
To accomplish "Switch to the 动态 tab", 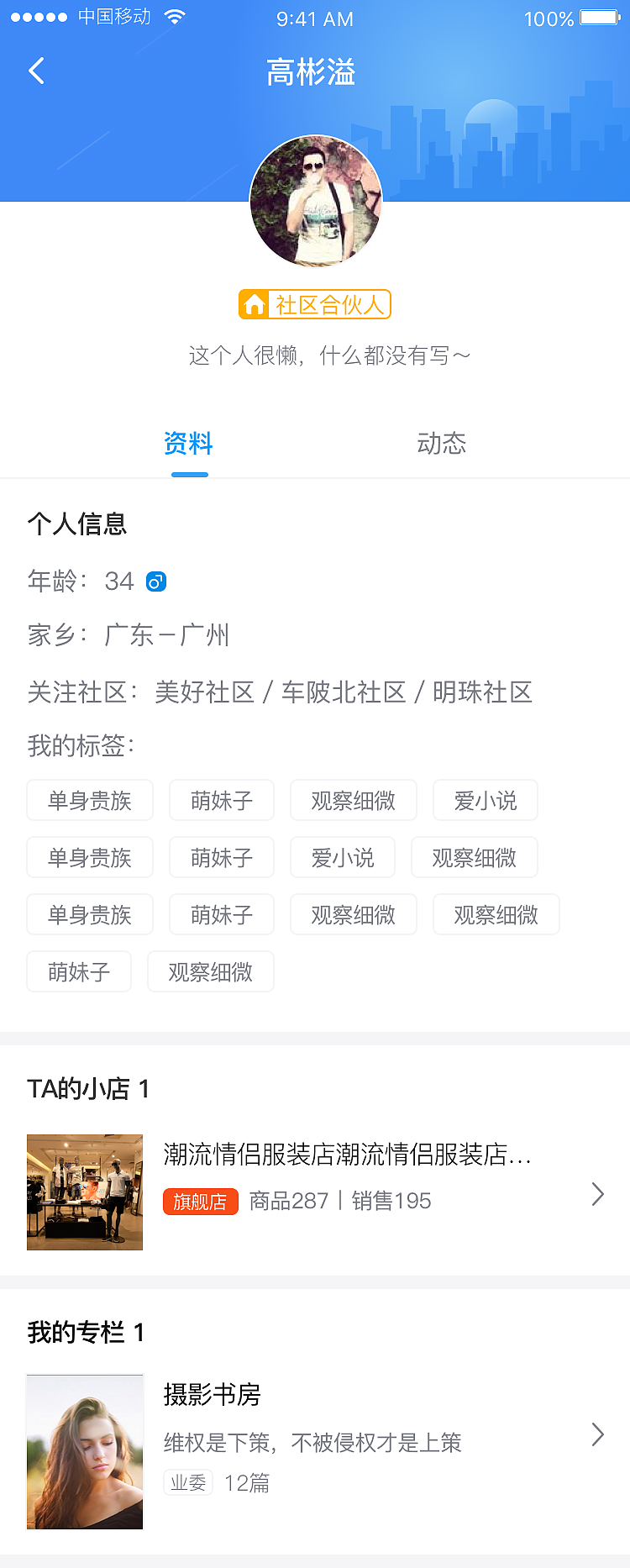I will tap(441, 444).
